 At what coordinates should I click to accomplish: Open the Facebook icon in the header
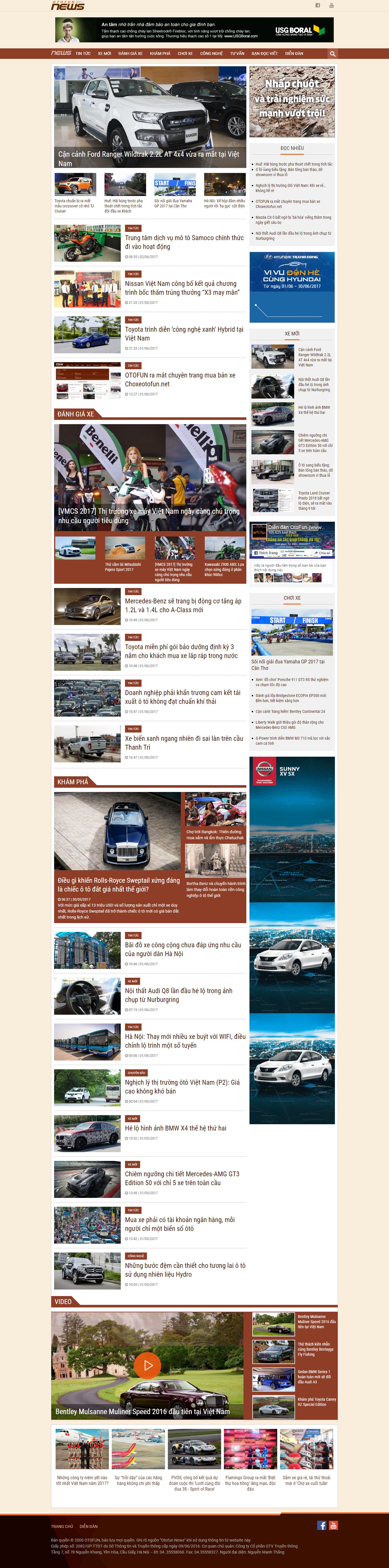(317, 5)
